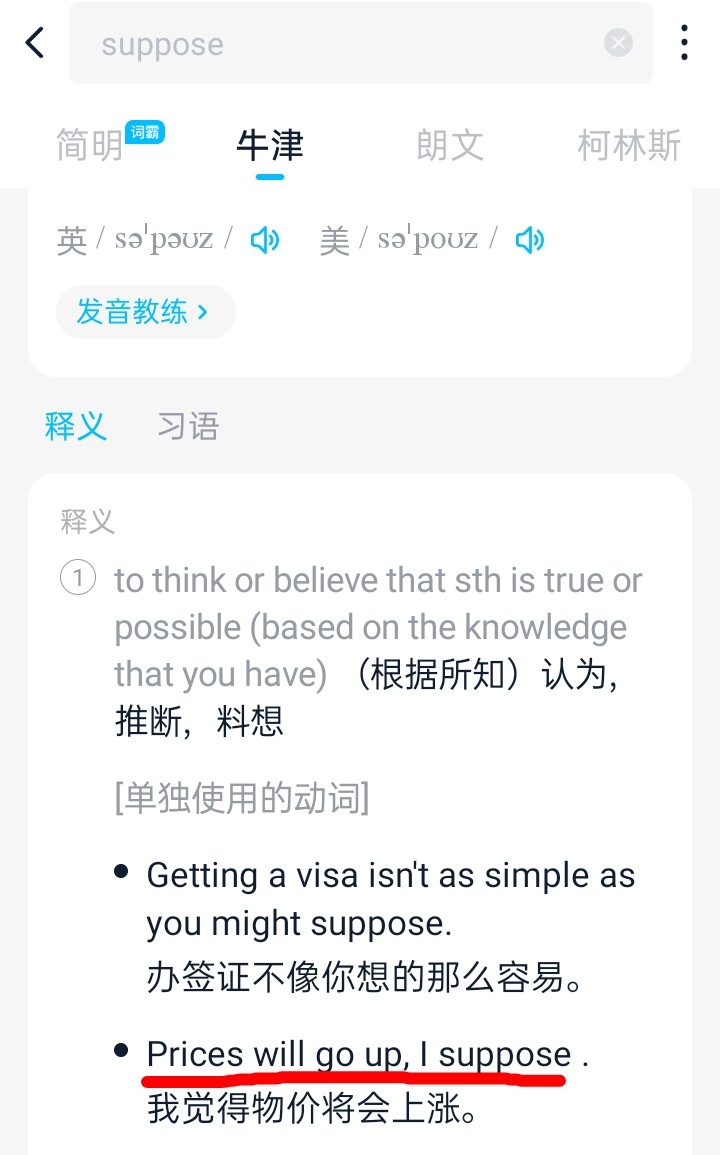The image size is (720, 1155).
Task: Open the 发音教练 pronunciation coach
Action: click(x=145, y=312)
